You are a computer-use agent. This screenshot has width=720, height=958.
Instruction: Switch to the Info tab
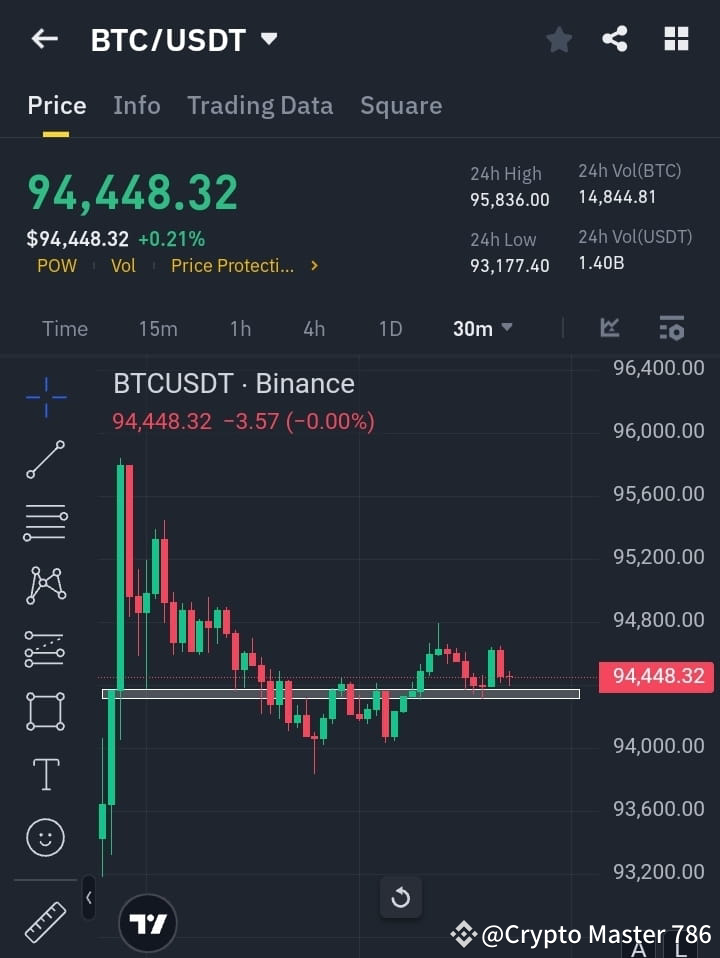tap(137, 105)
